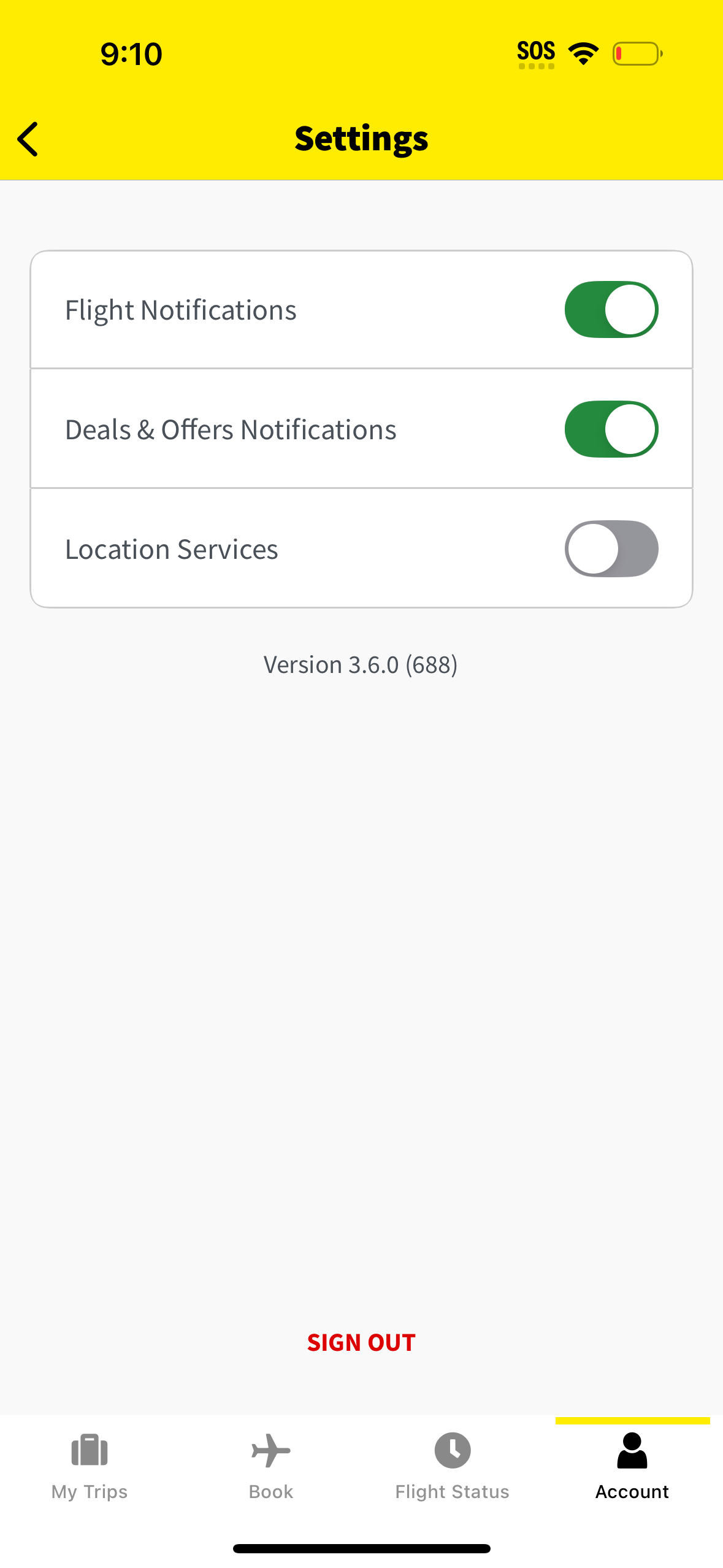Switch to the My Trips tab
Image resolution: width=723 pixels, height=1568 pixels.
click(x=89, y=1492)
